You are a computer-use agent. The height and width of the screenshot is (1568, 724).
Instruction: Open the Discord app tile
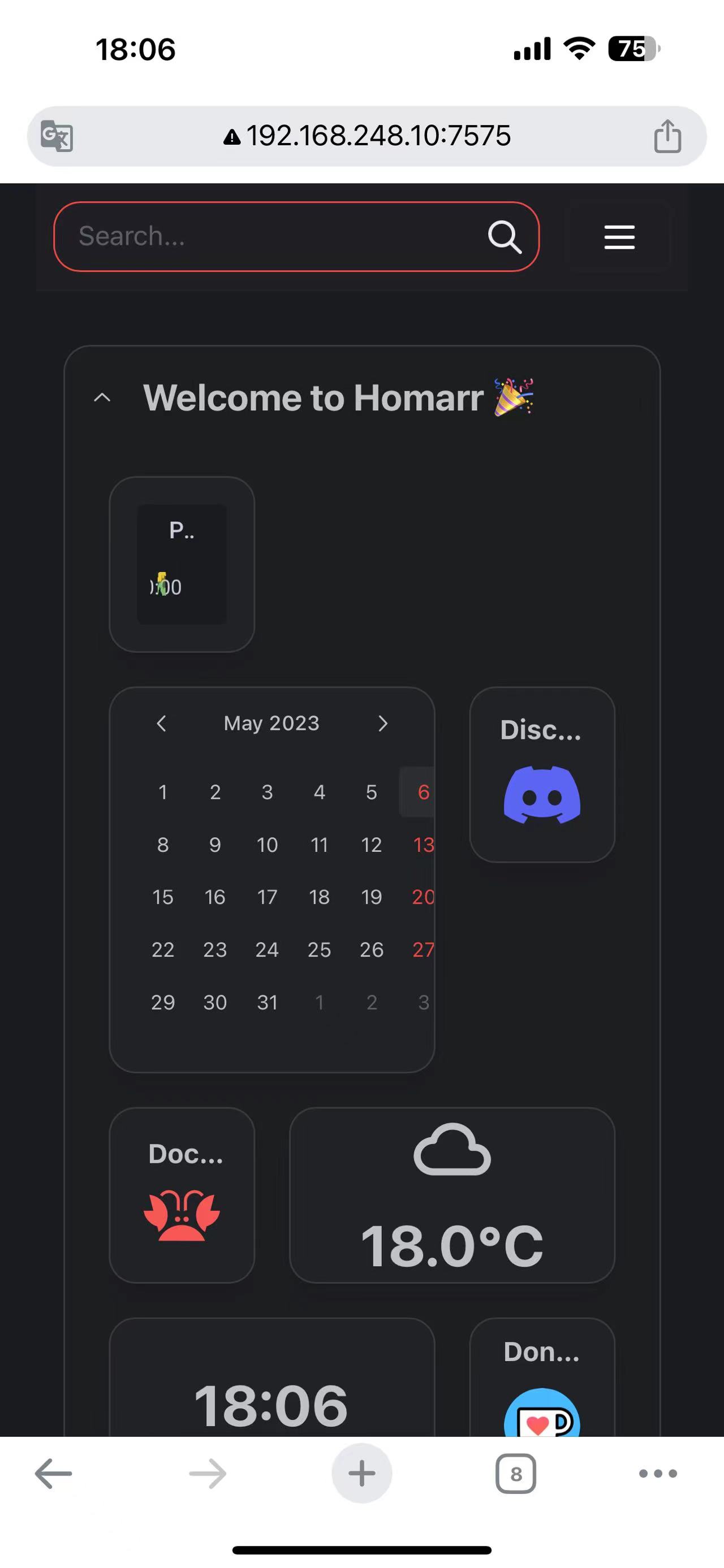542,776
